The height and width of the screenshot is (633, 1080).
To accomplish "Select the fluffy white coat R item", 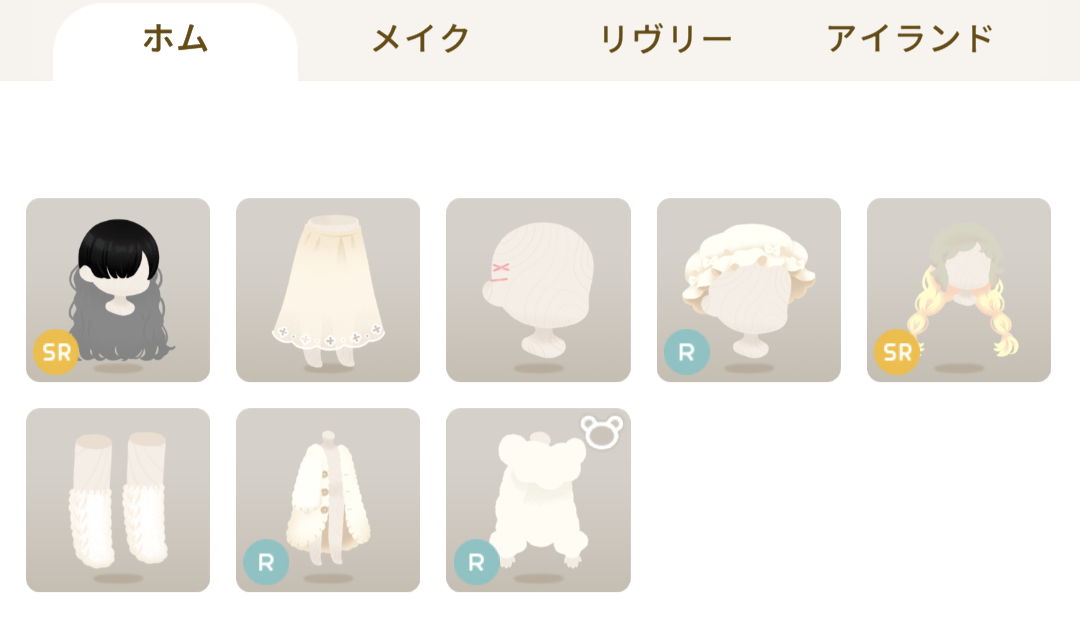I will (328, 500).
